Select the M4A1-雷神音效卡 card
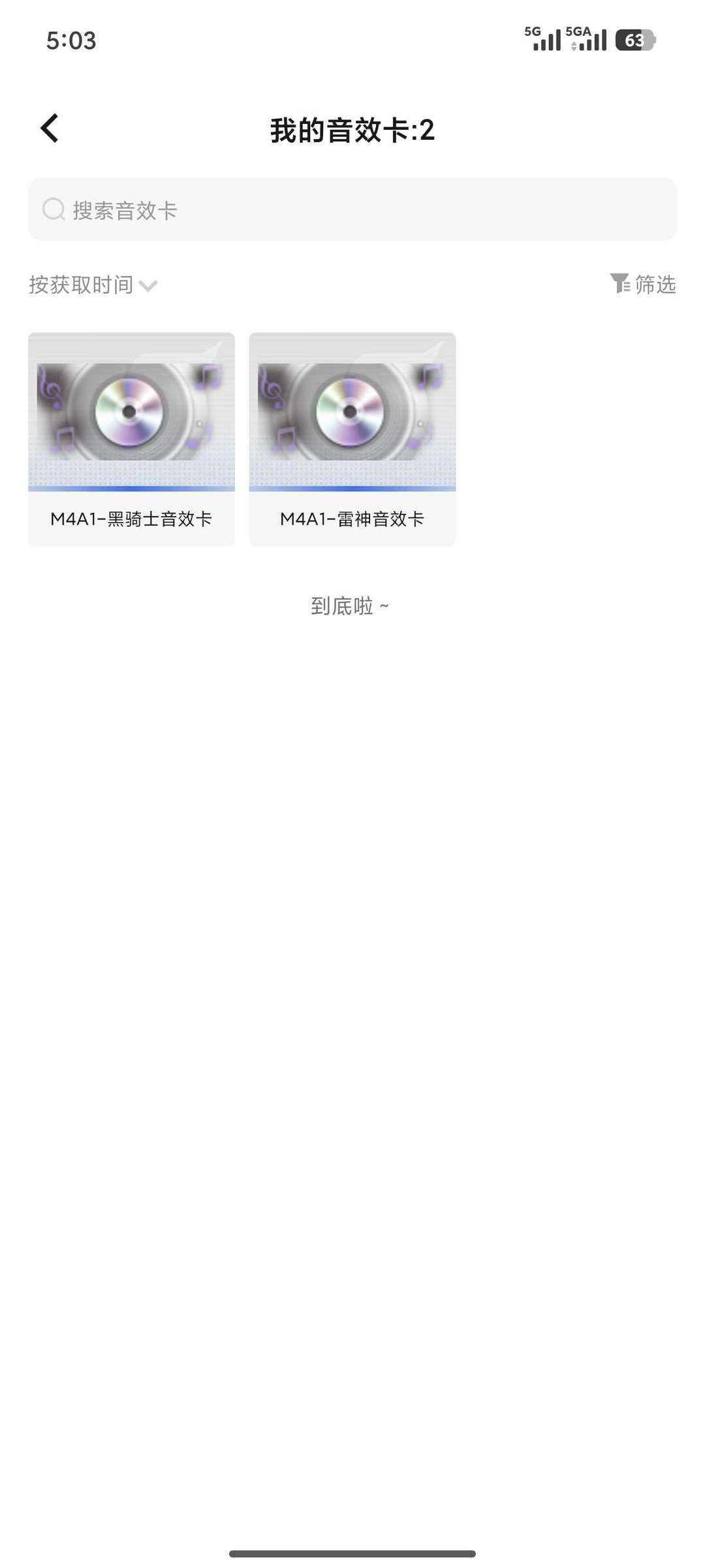 tap(352, 438)
